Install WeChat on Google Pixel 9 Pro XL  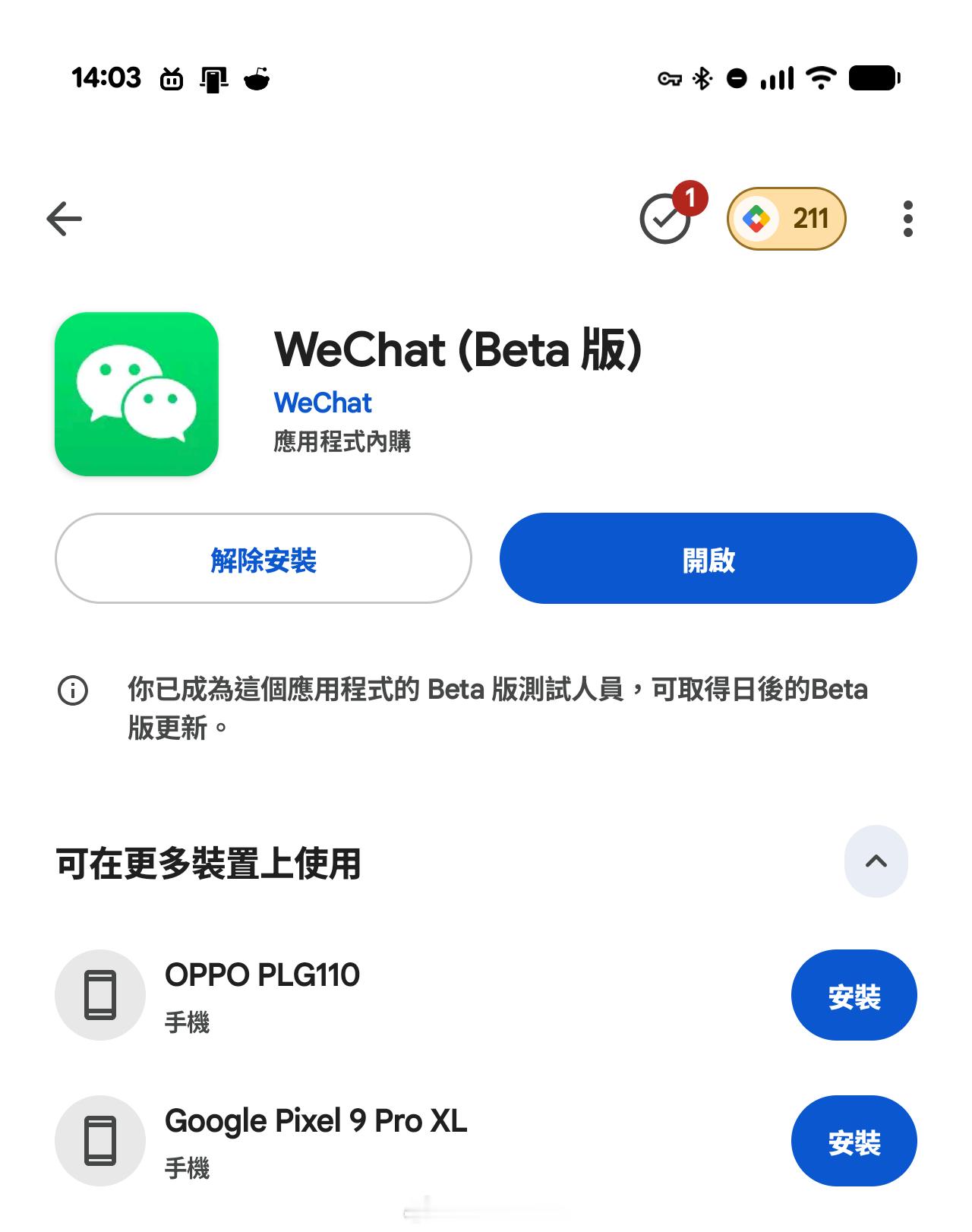pos(854,1139)
